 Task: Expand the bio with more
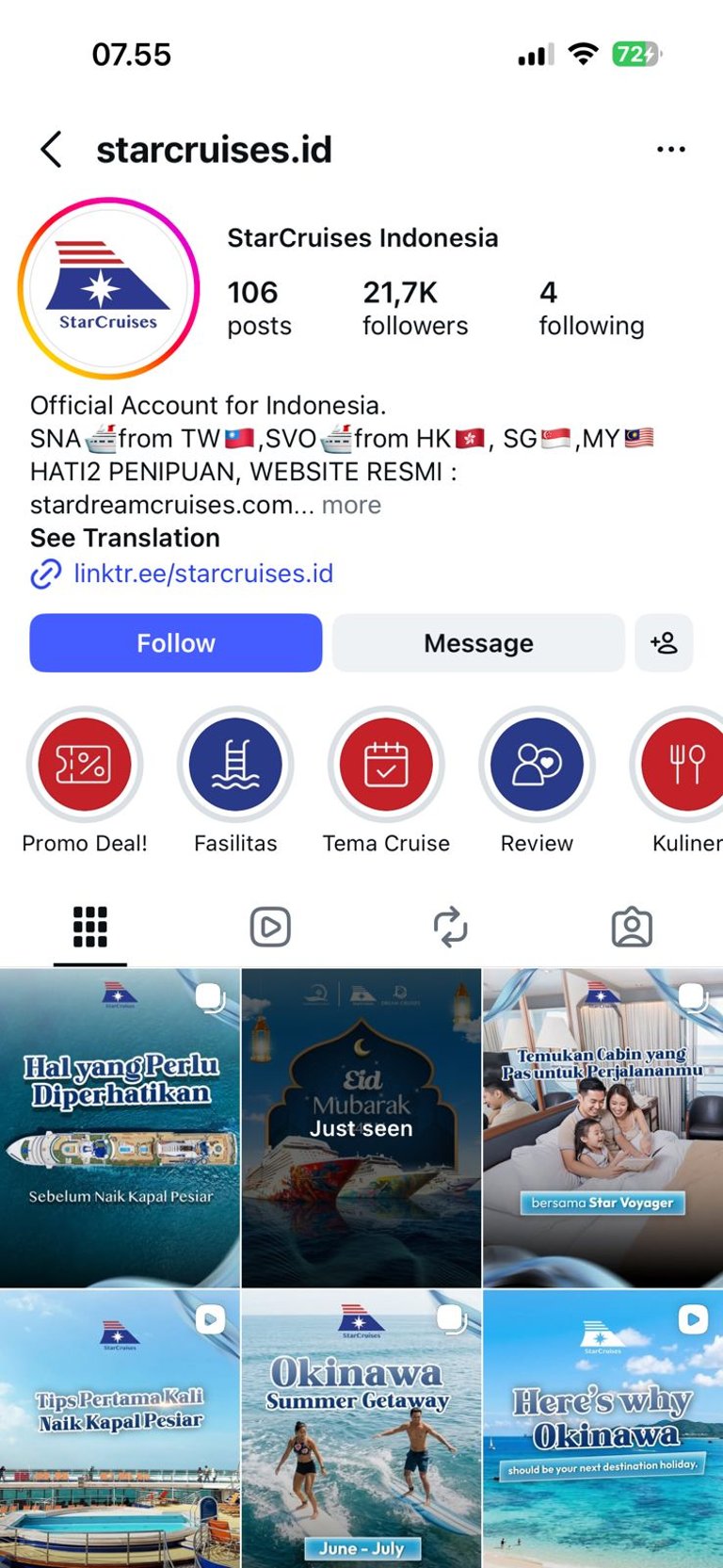click(x=351, y=506)
